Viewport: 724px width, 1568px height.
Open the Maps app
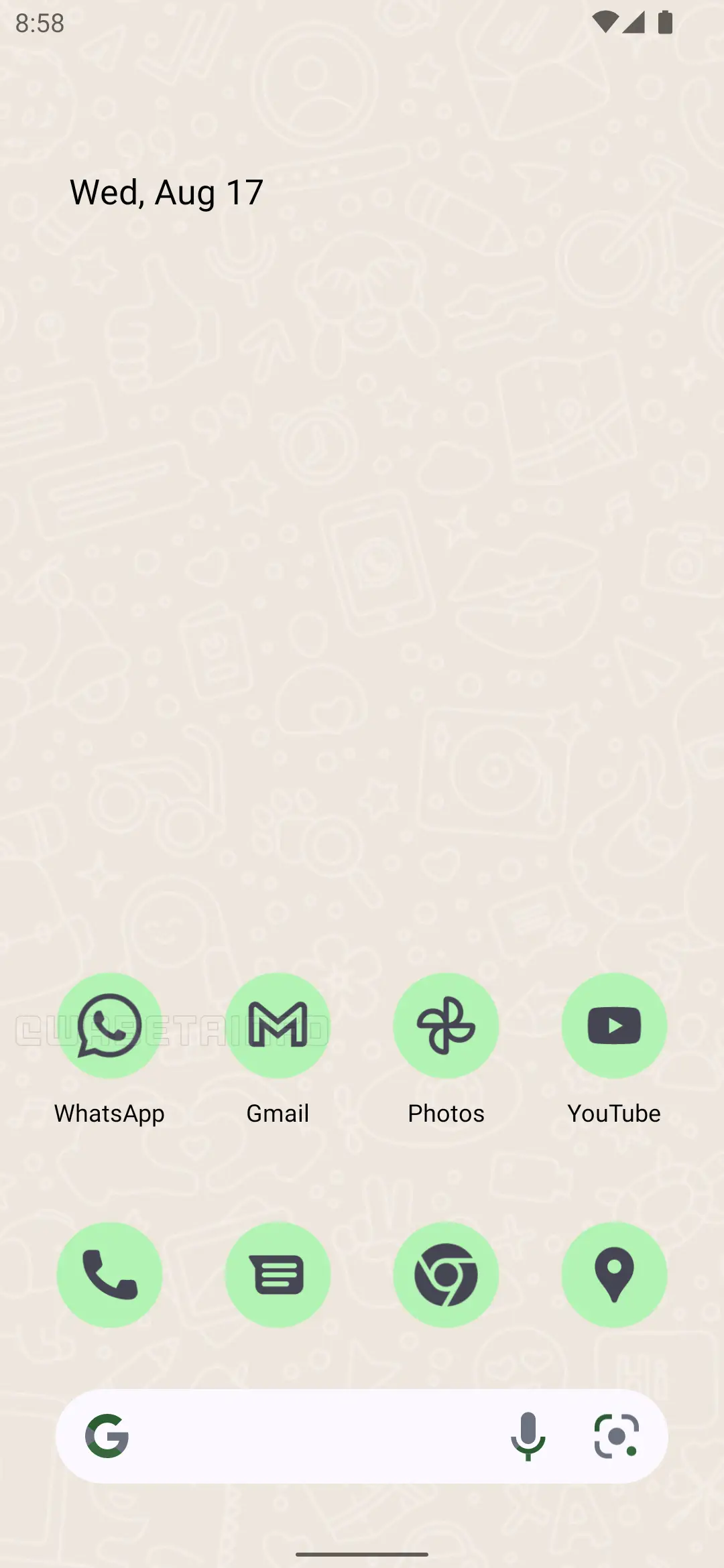pos(614,1275)
